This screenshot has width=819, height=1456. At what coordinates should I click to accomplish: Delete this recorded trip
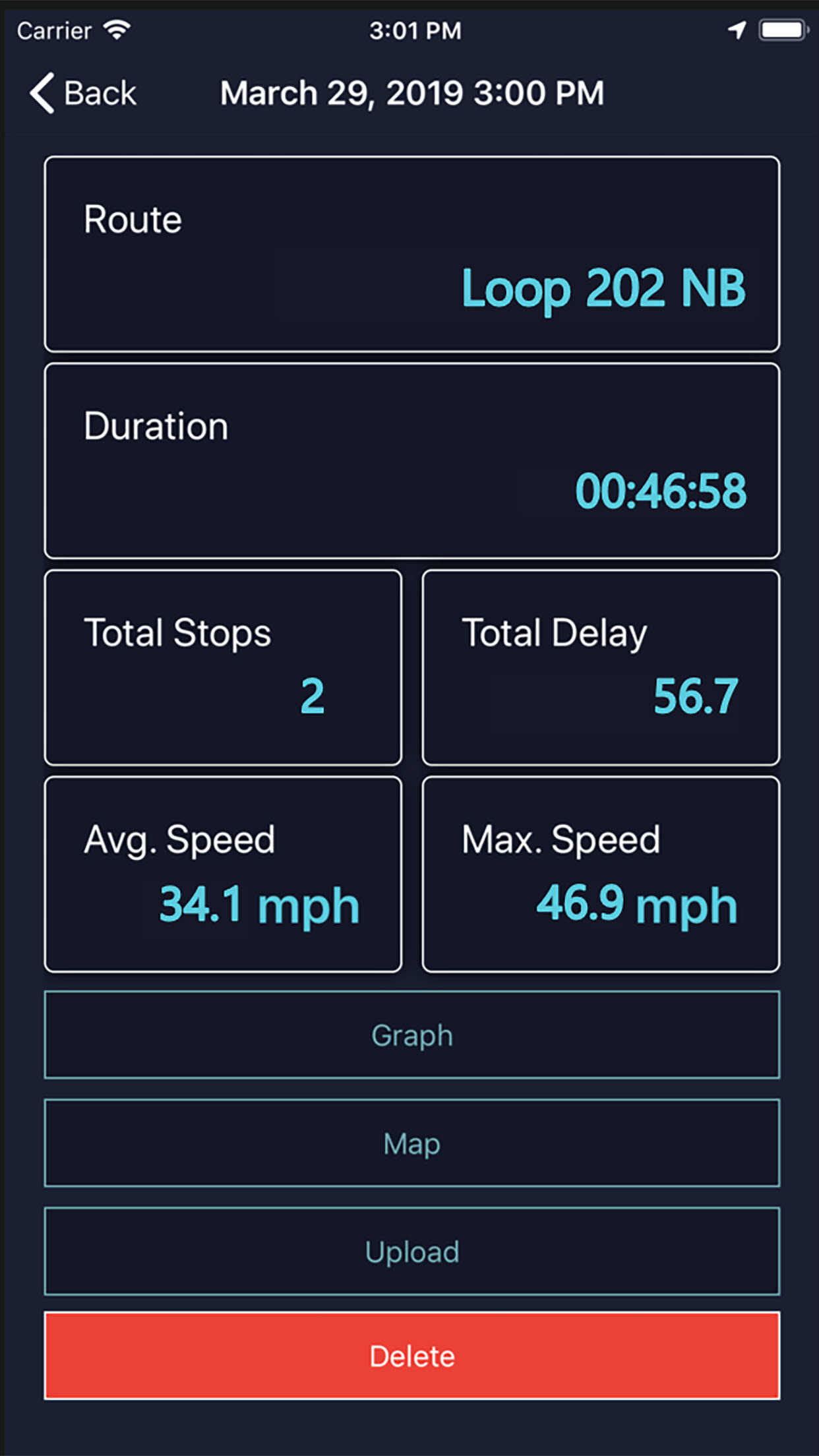point(412,1356)
